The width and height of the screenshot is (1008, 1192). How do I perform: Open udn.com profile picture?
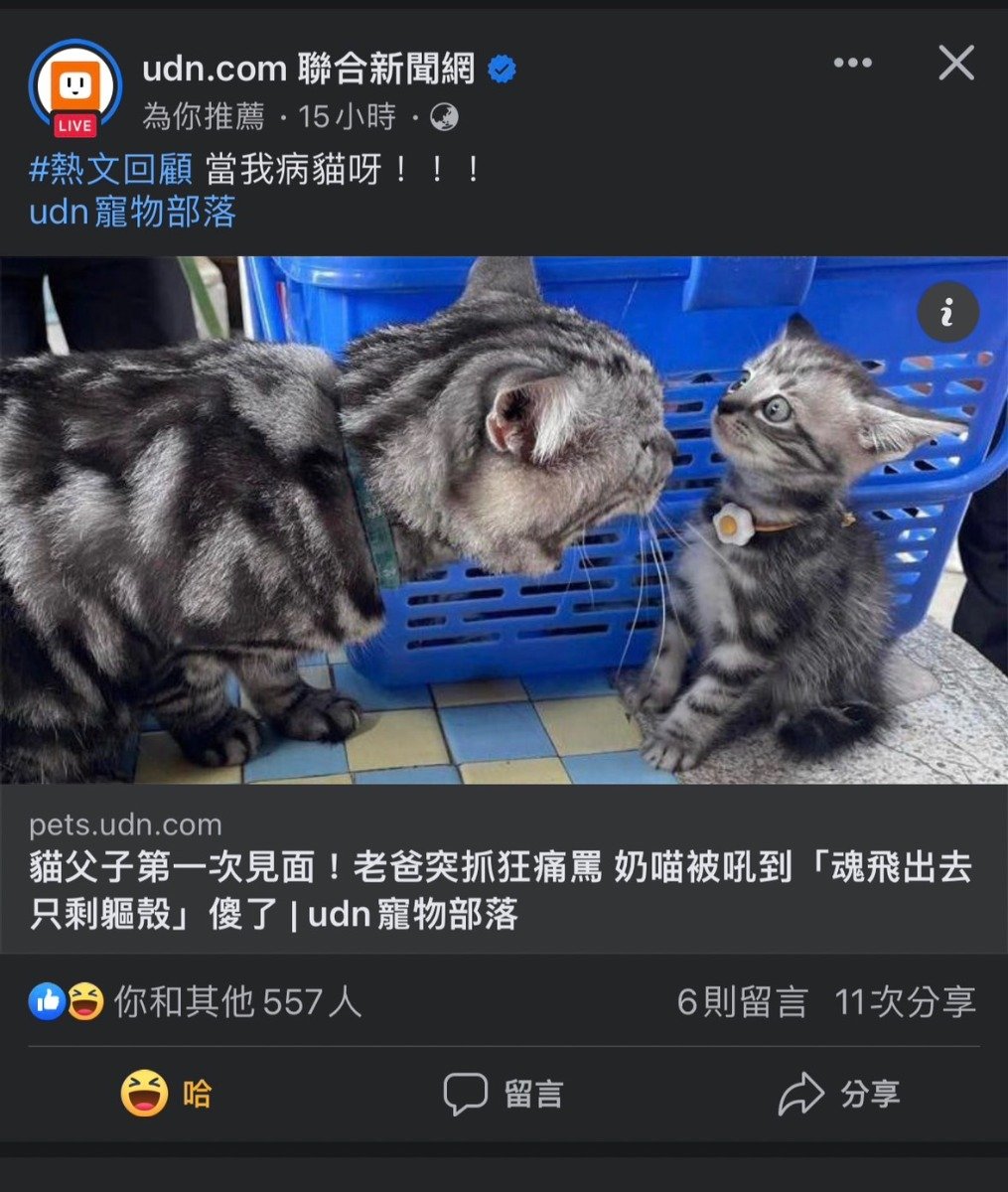75,88
